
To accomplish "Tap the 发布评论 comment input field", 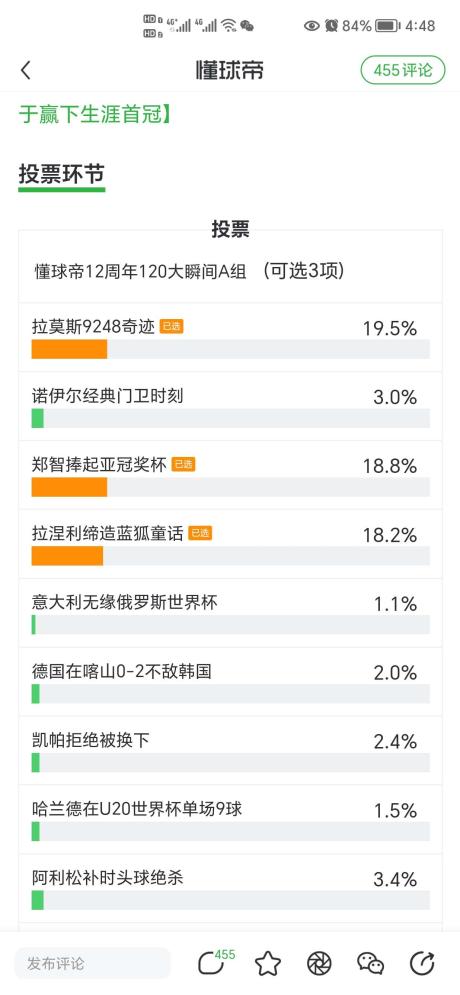I will [93, 963].
